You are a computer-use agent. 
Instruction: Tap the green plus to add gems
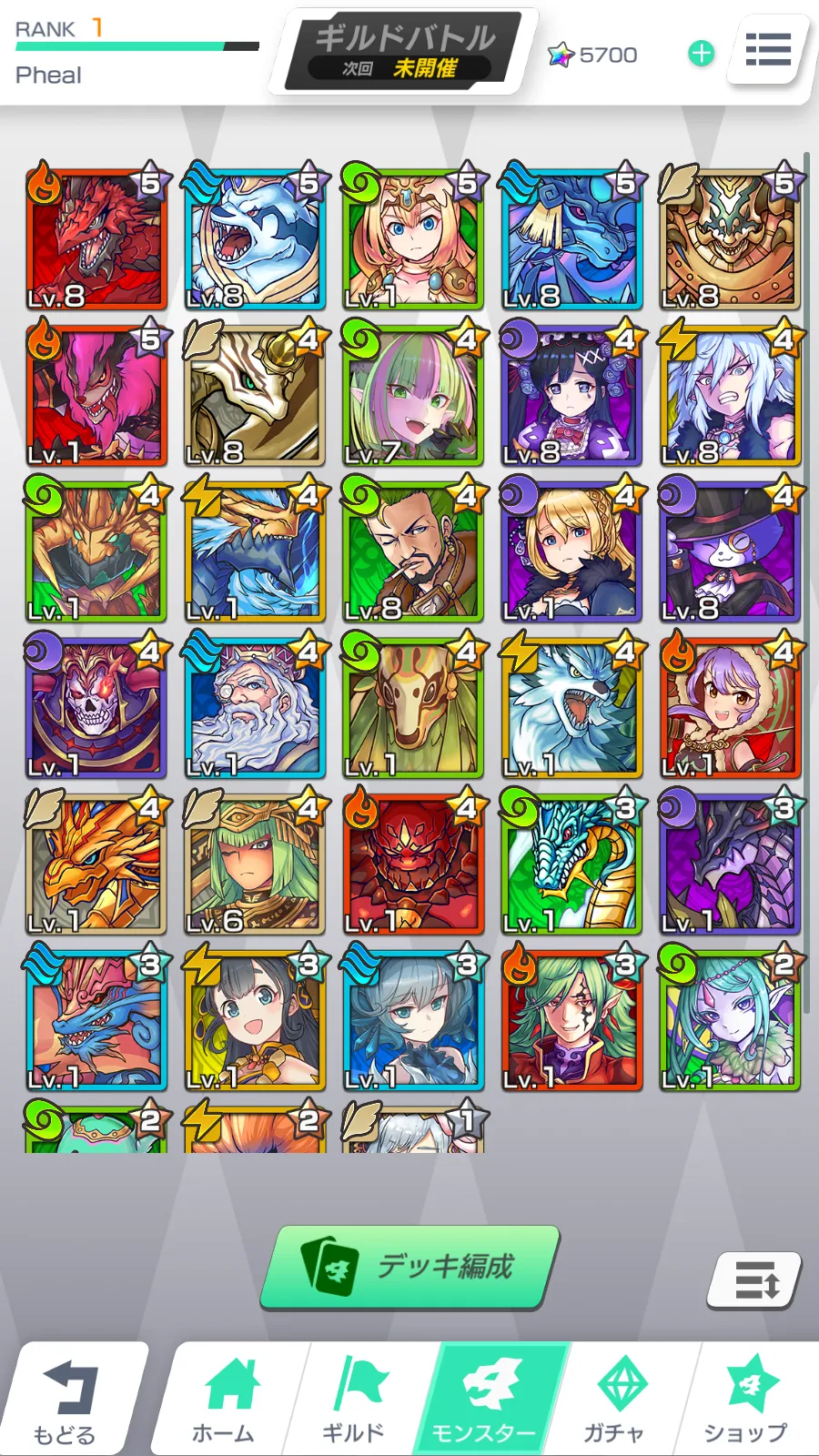click(701, 54)
